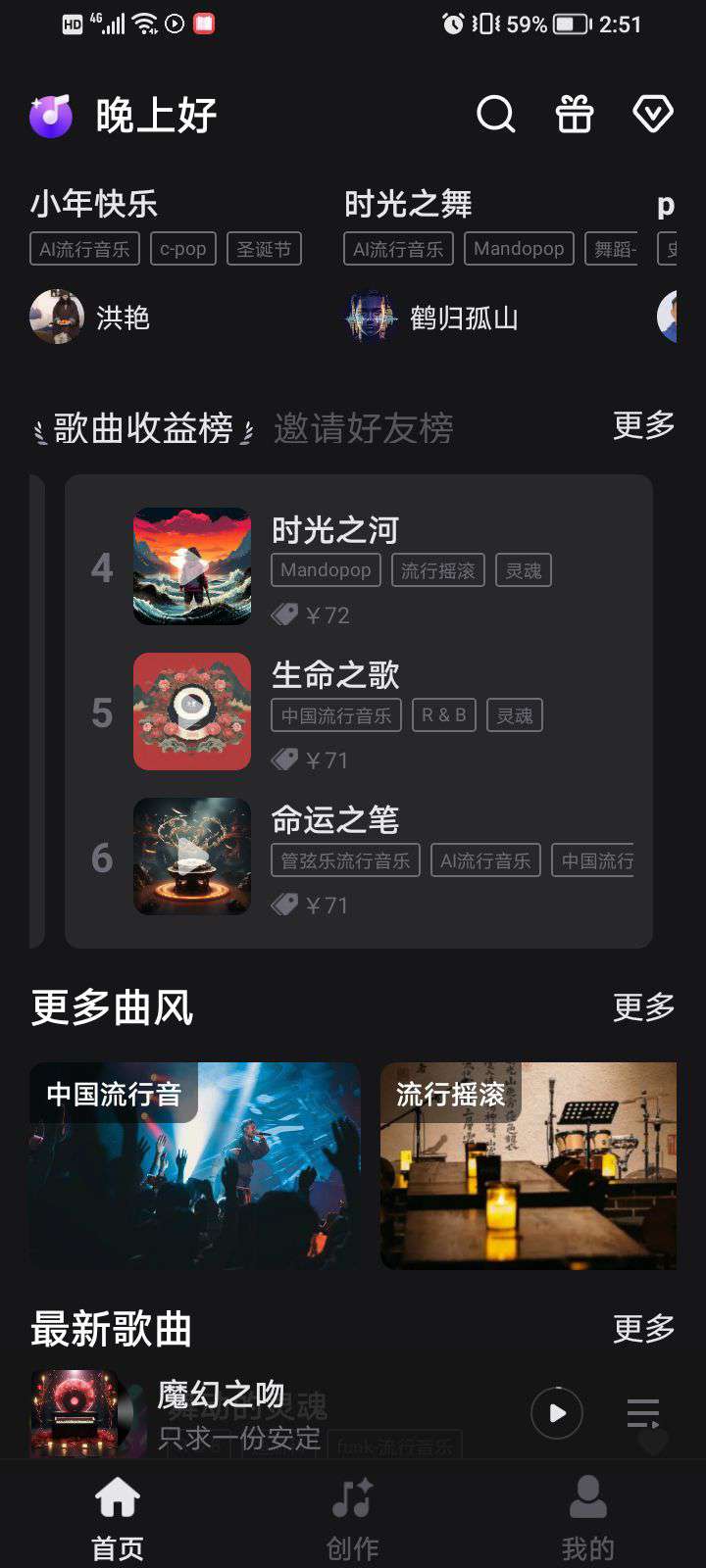Open the ranked song 命运之笔
The height and width of the screenshot is (1568, 706).
[x=335, y=820]
